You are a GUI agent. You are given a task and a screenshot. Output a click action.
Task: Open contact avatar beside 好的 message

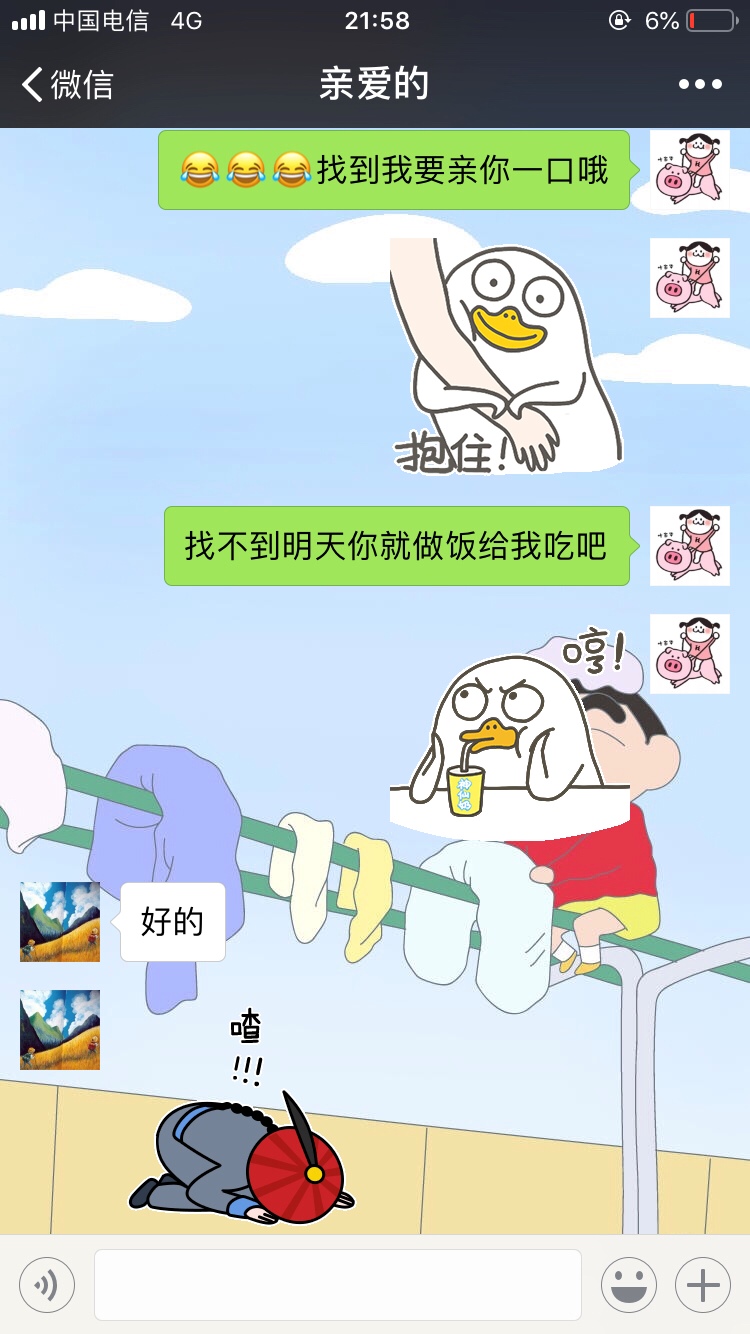(60, 922)
